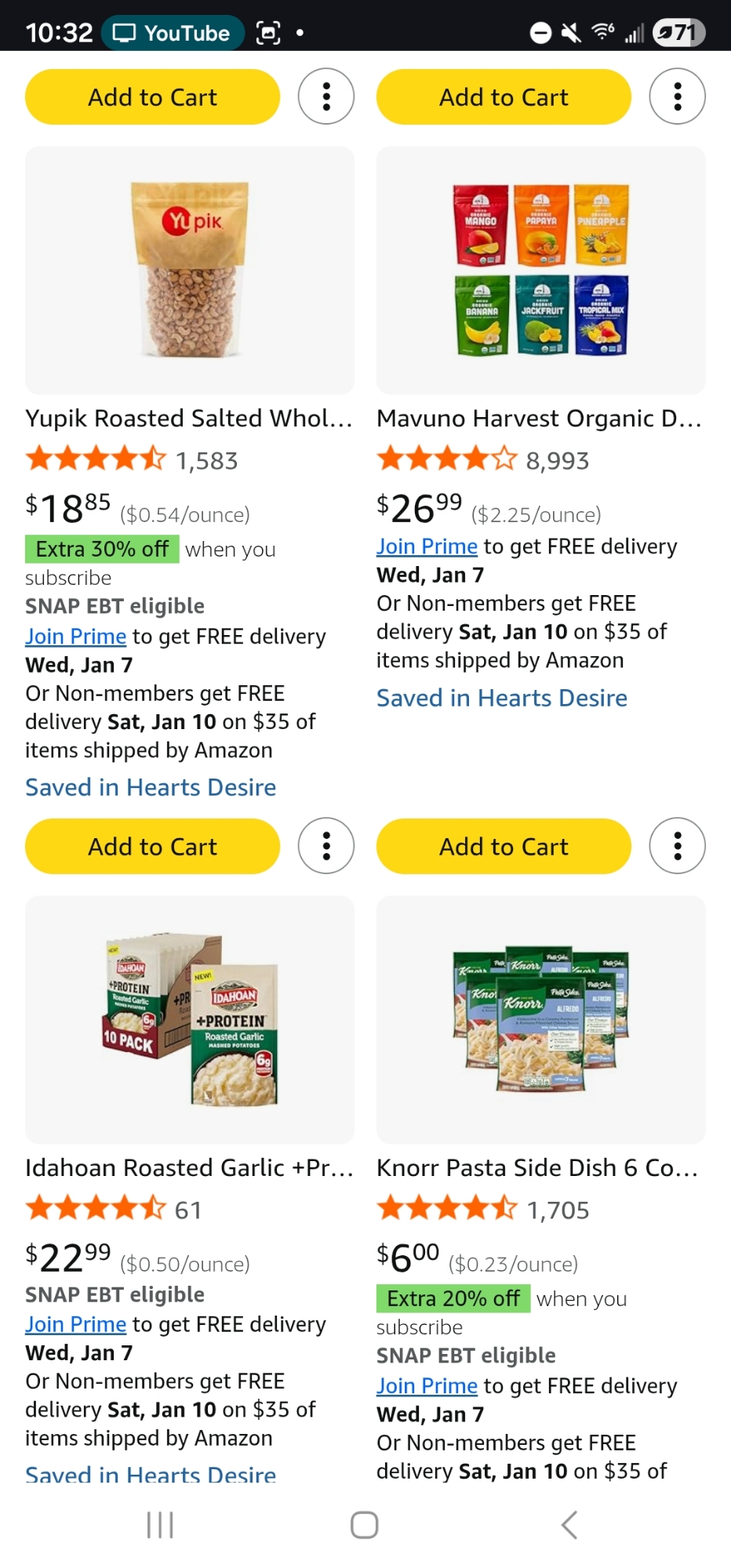Add Knorr Pasta Side Dish to cart
Image resolution: width=731 pixels, height=1568 pixels.
coord(504,847)
